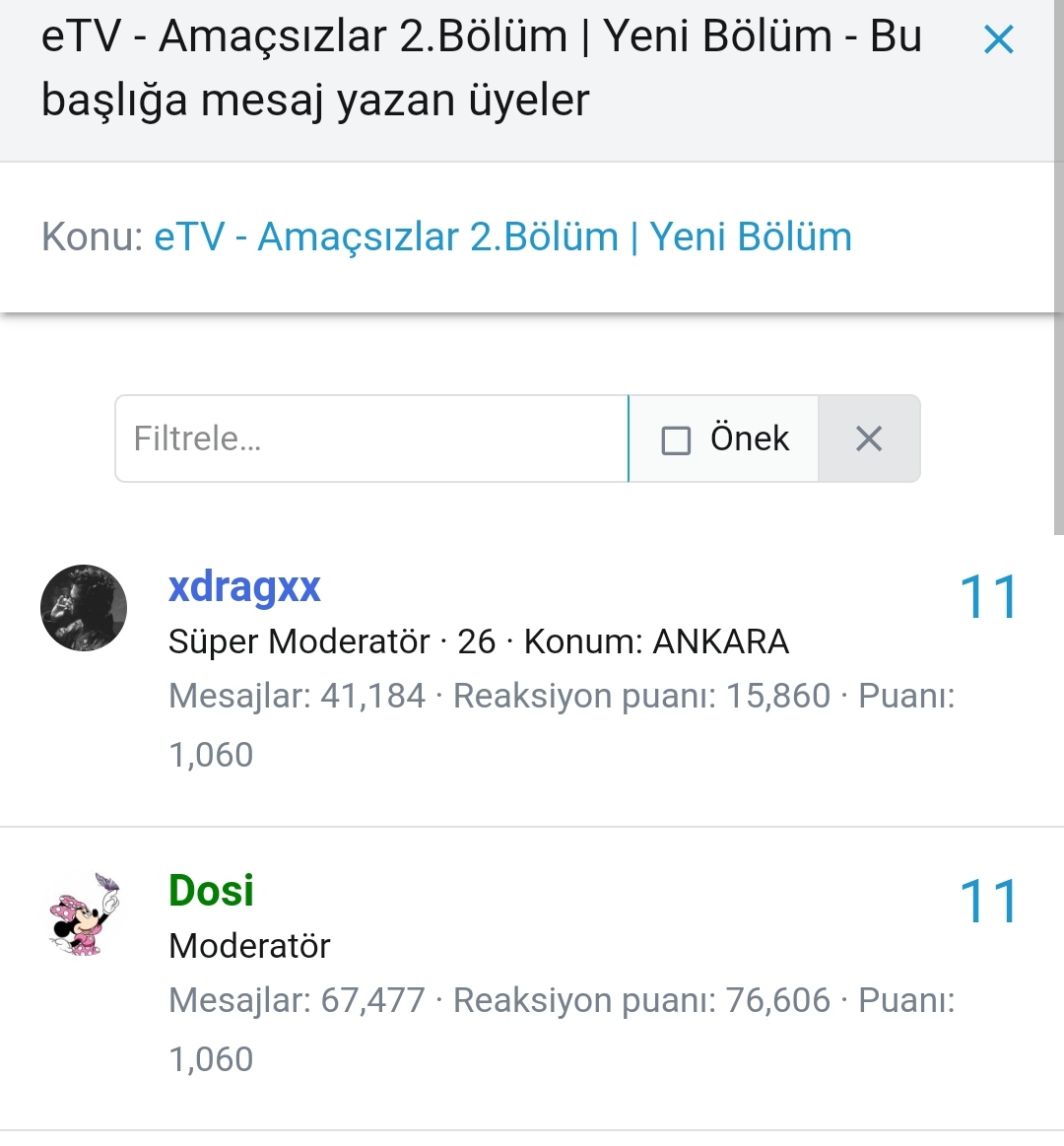Viewport: 1064px width, 1146px height.
Task: Close the members overlay dialog
Action: (x=998, y=40)
